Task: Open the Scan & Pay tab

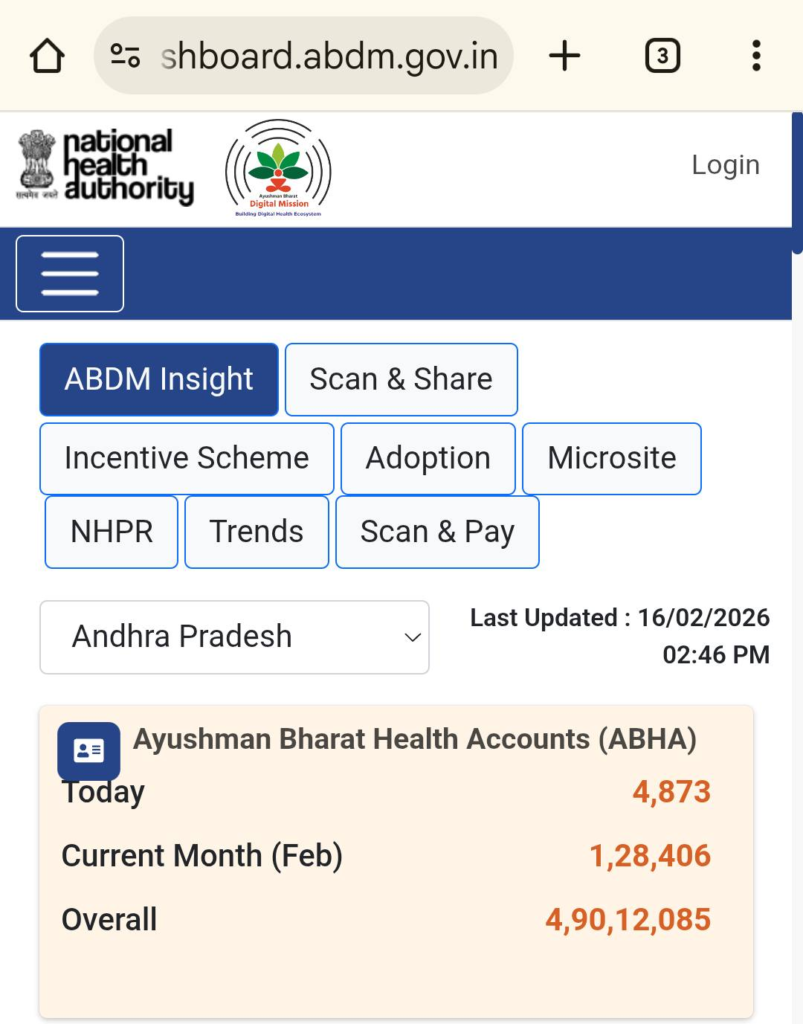Action: (437, 532)
